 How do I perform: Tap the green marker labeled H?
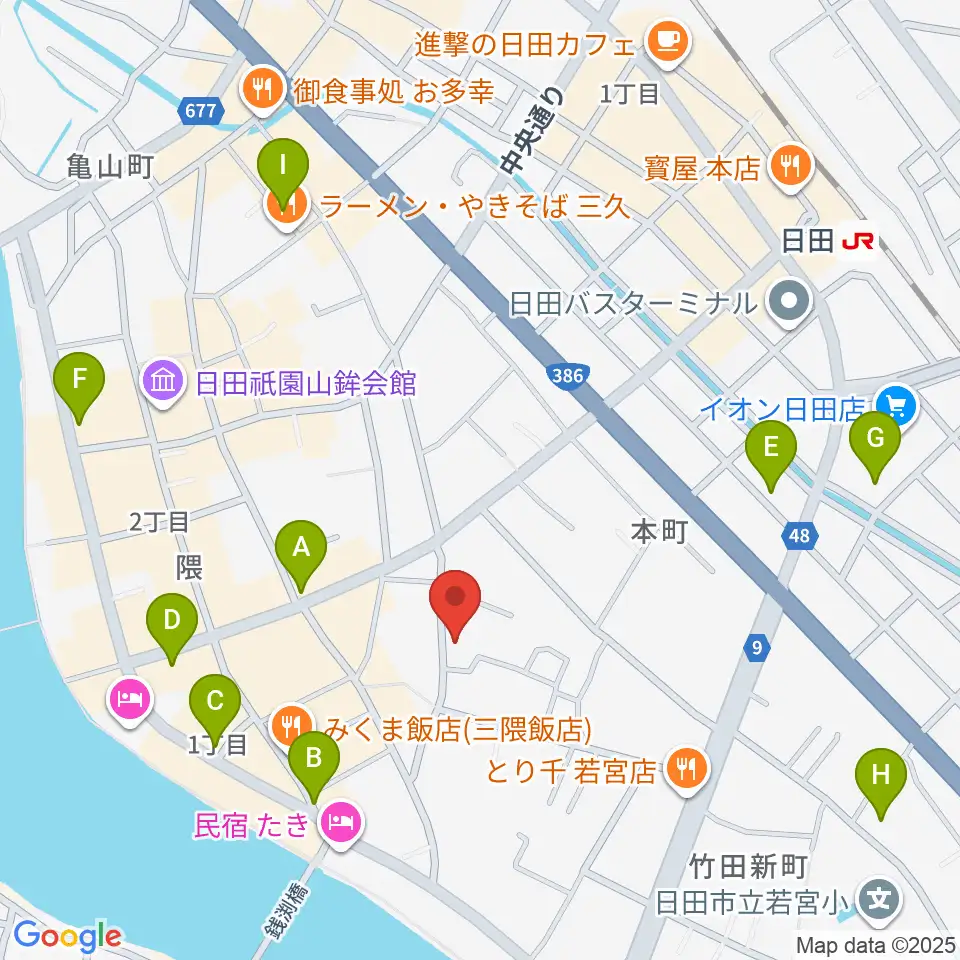pyautogui.click(x=880, y=783)
